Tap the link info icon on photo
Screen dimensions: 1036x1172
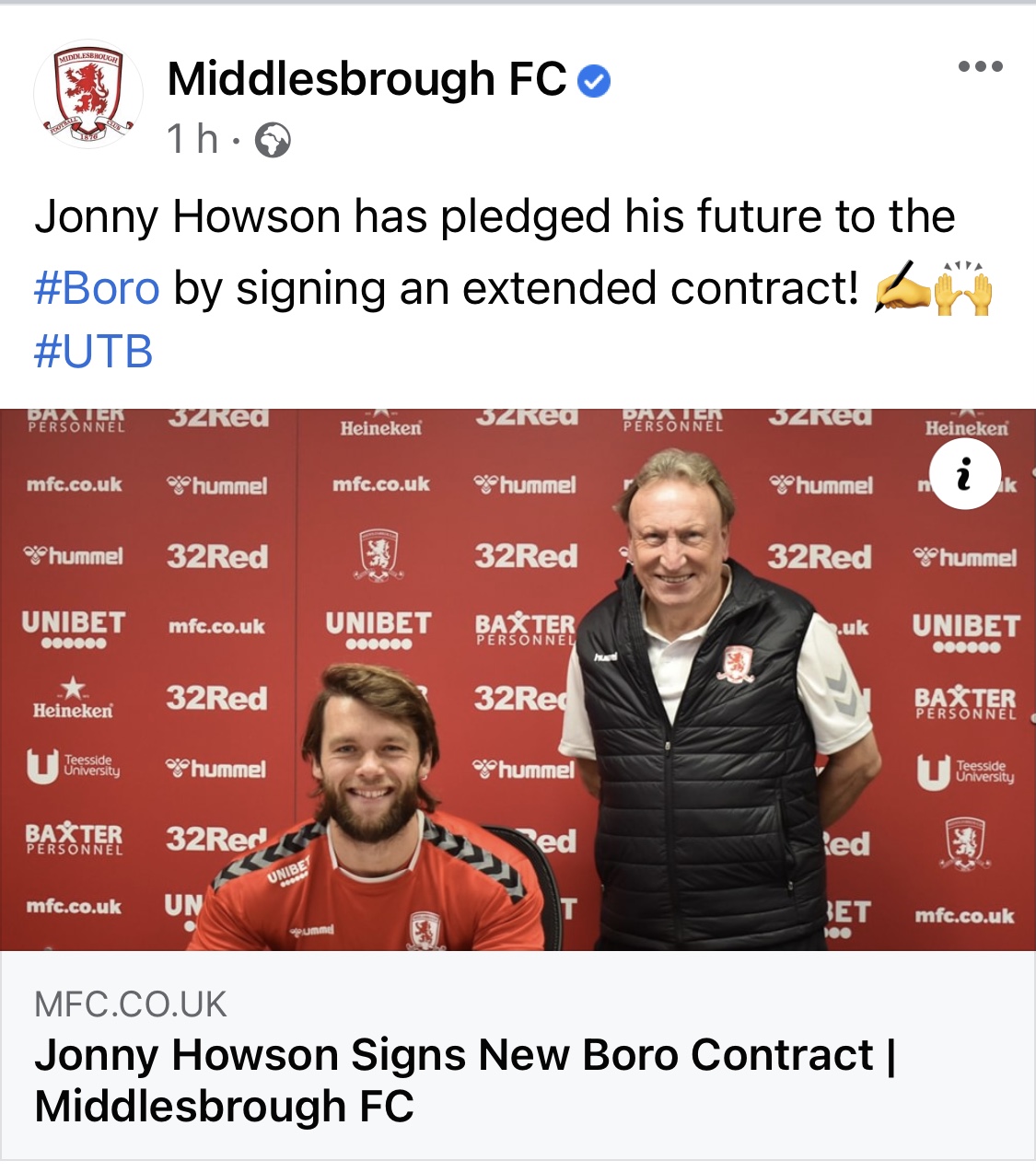pos(964,474)
